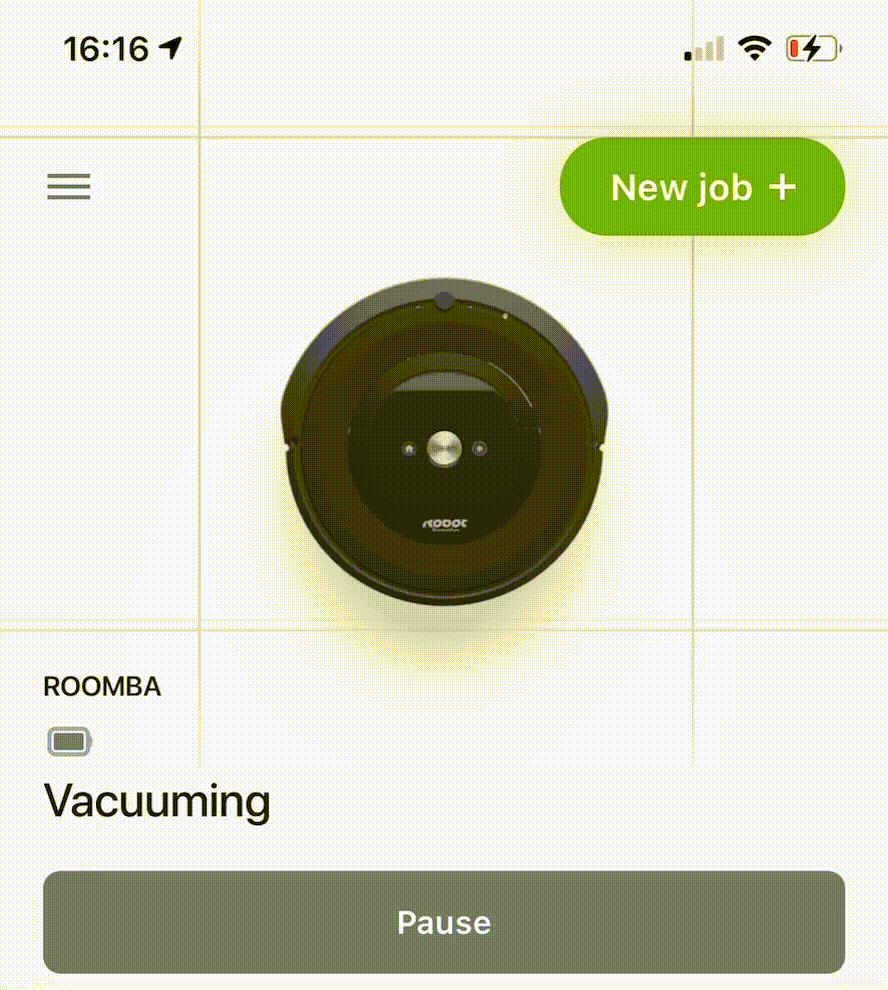Click the plus sign in the New job button
The height and width of the screenshot is (990, 888).
coord(785,187)
